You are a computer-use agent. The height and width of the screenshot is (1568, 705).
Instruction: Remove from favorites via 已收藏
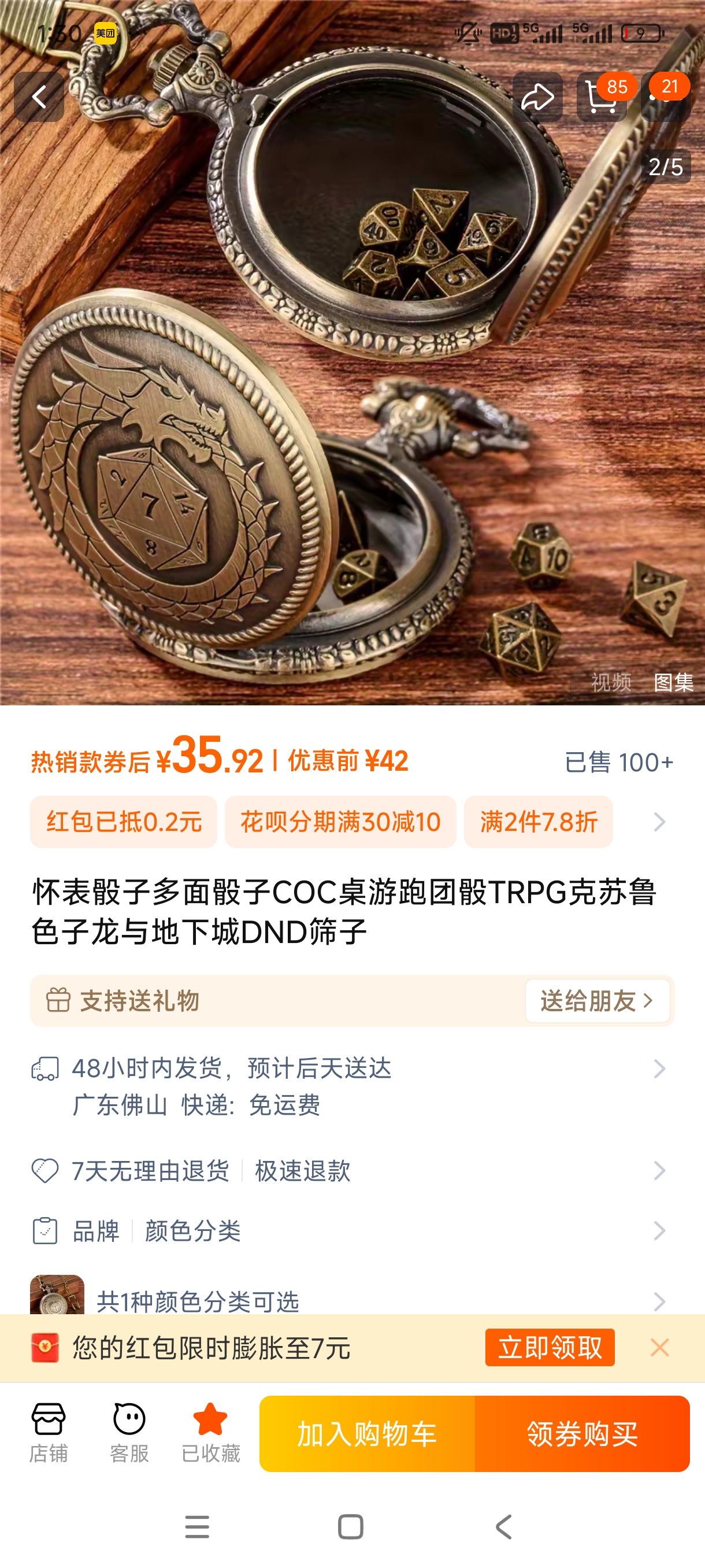coord(210,1433)
